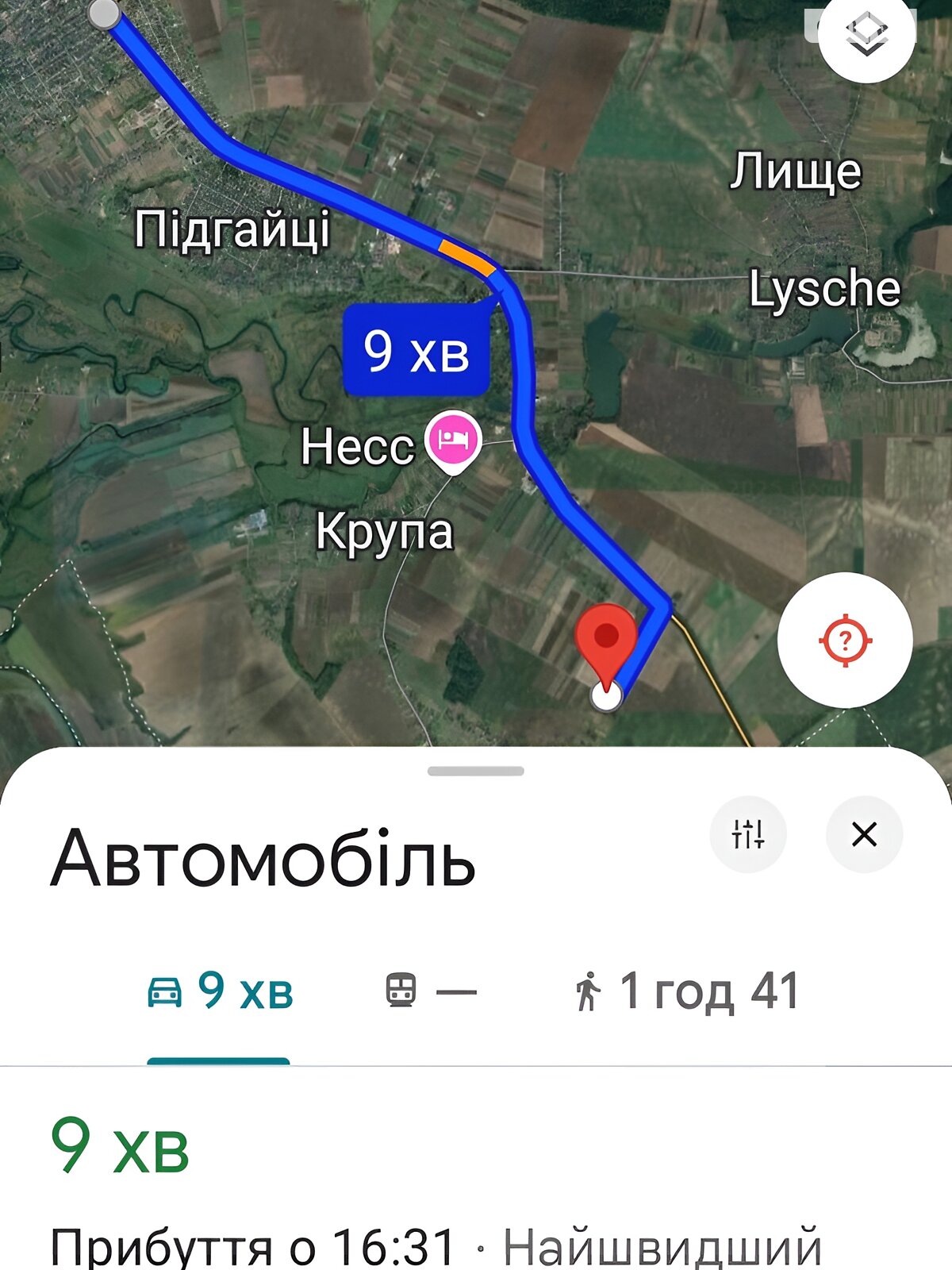The width and height of the screenshot is (952, 1270).
Task: Center map on my location
Action: pyautogui.click(x=845, y=639)
